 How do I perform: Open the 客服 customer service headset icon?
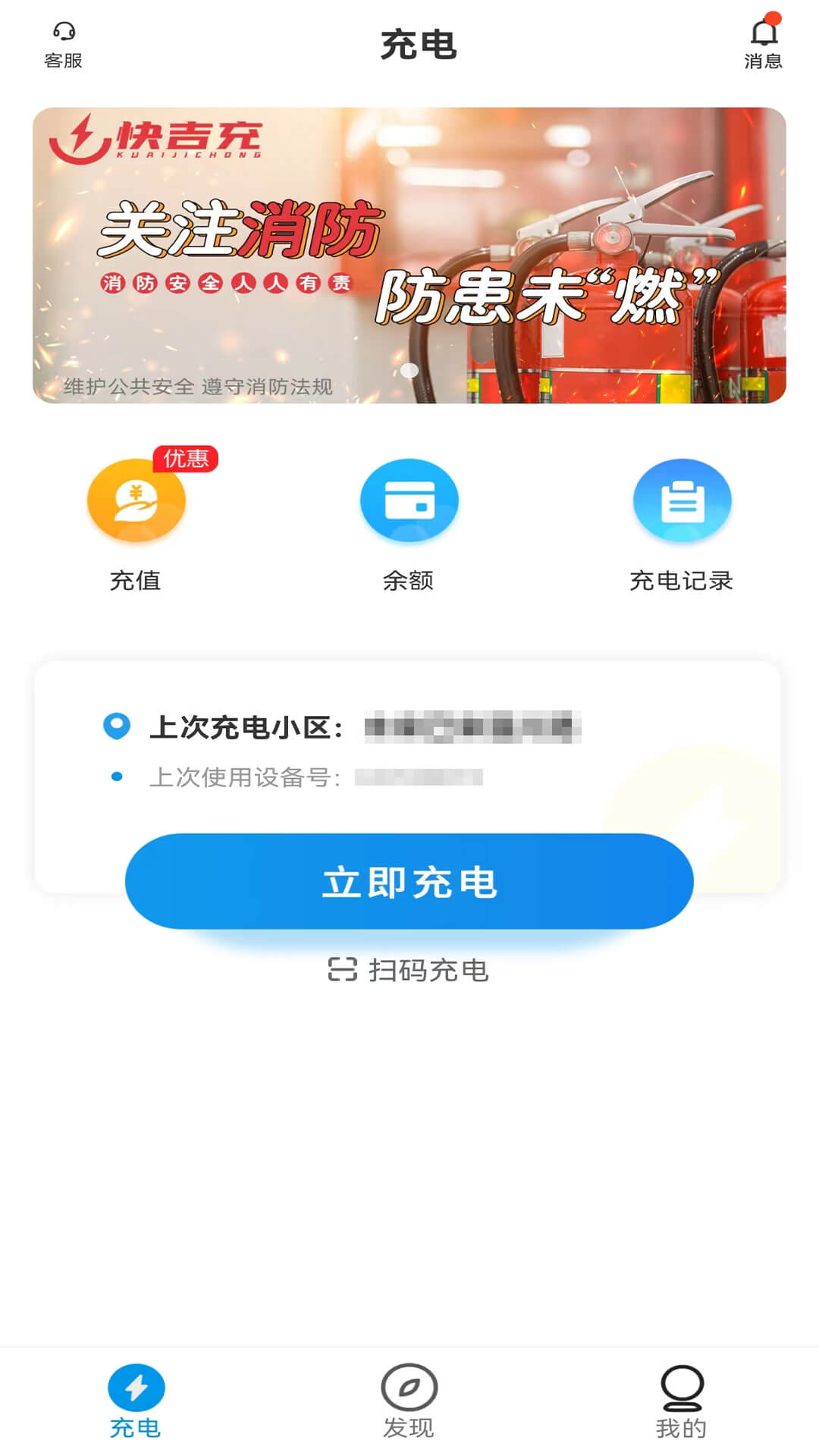coord(64,33)
